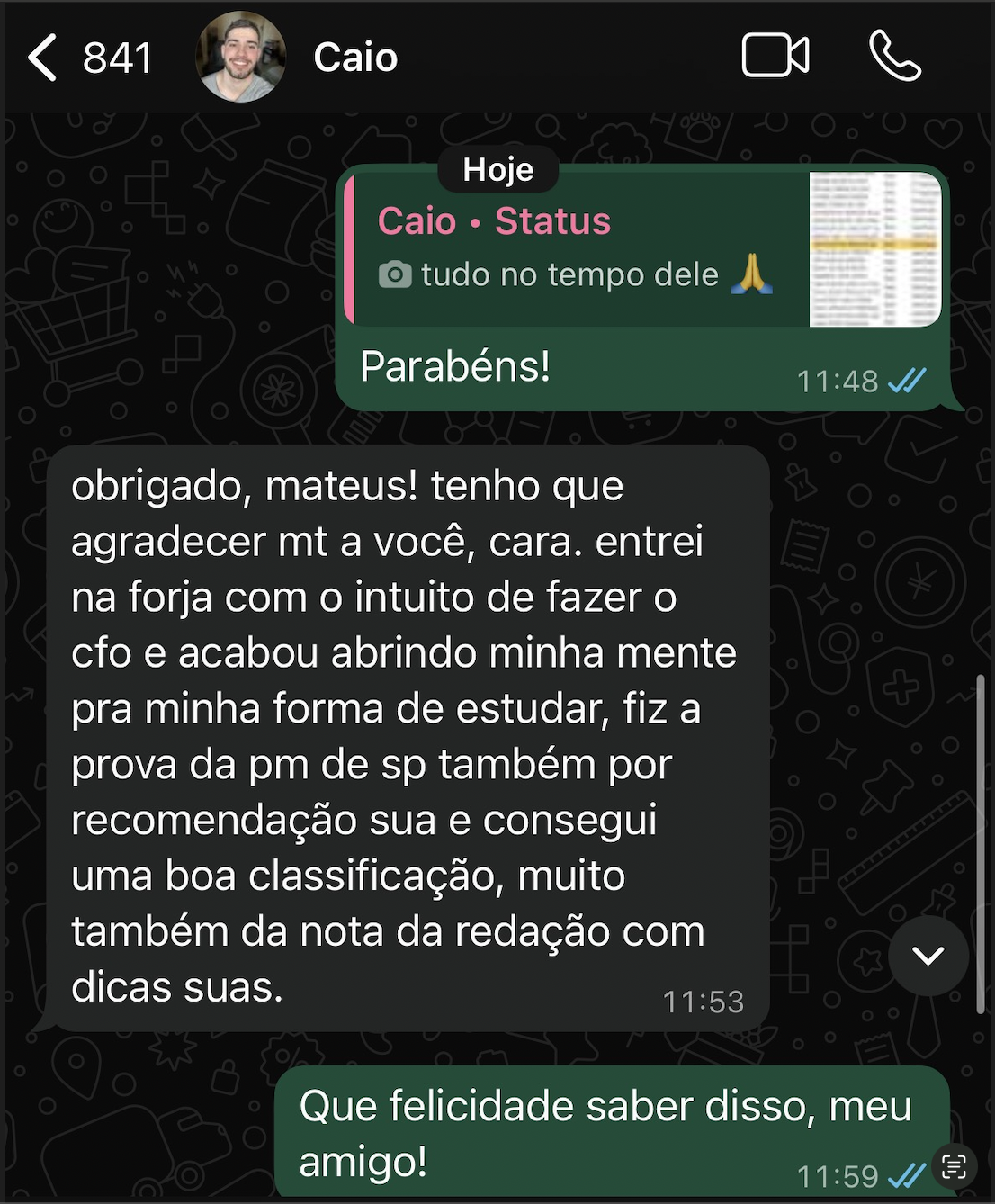Image resolution: width=995 pixels, height=1204 pixels.
Task: Open Caio's contact info from the header
Action: (x=354, y=58)
